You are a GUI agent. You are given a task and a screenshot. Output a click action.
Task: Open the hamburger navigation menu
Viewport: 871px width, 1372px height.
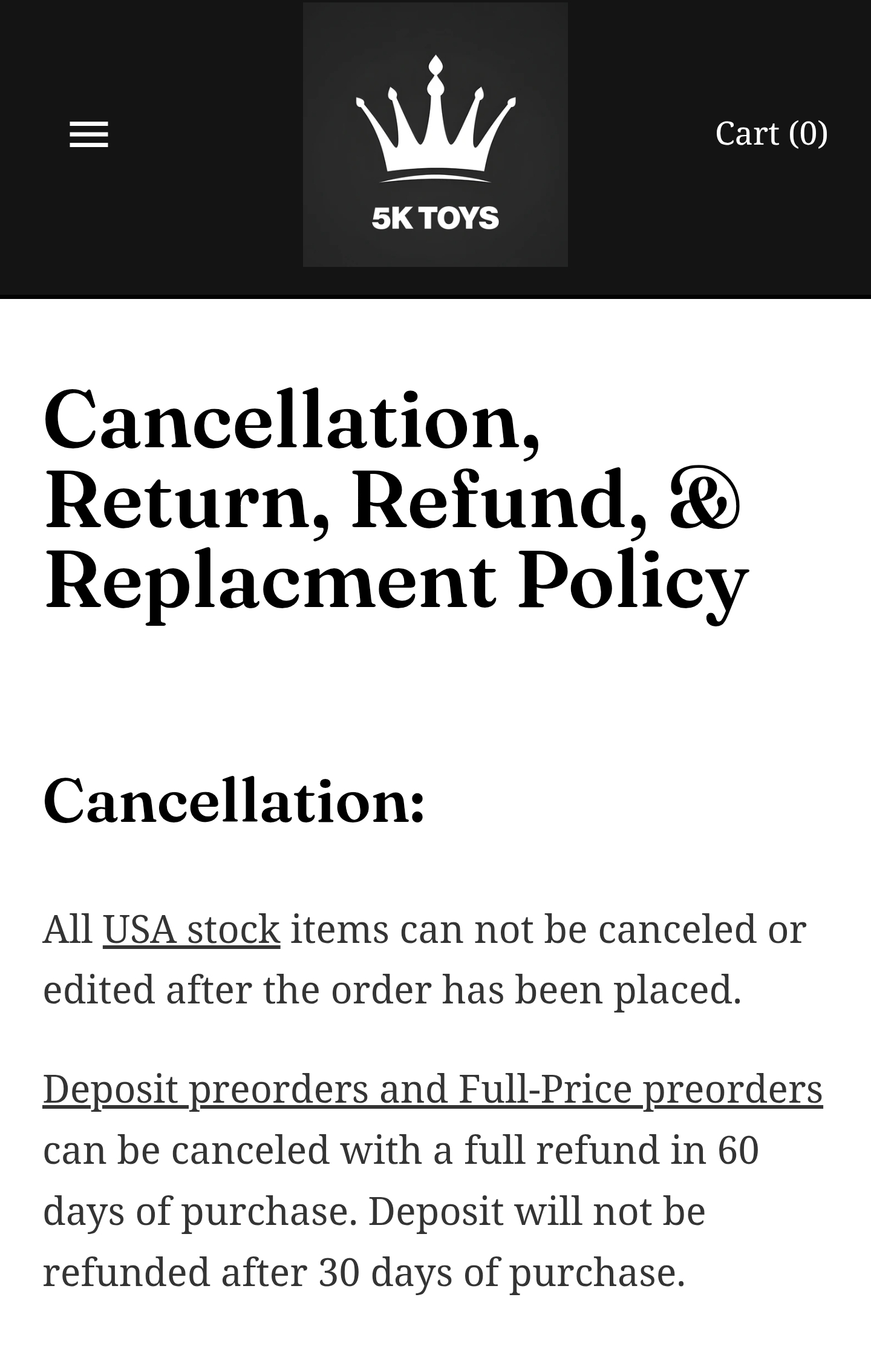click(x=89, y=134)
